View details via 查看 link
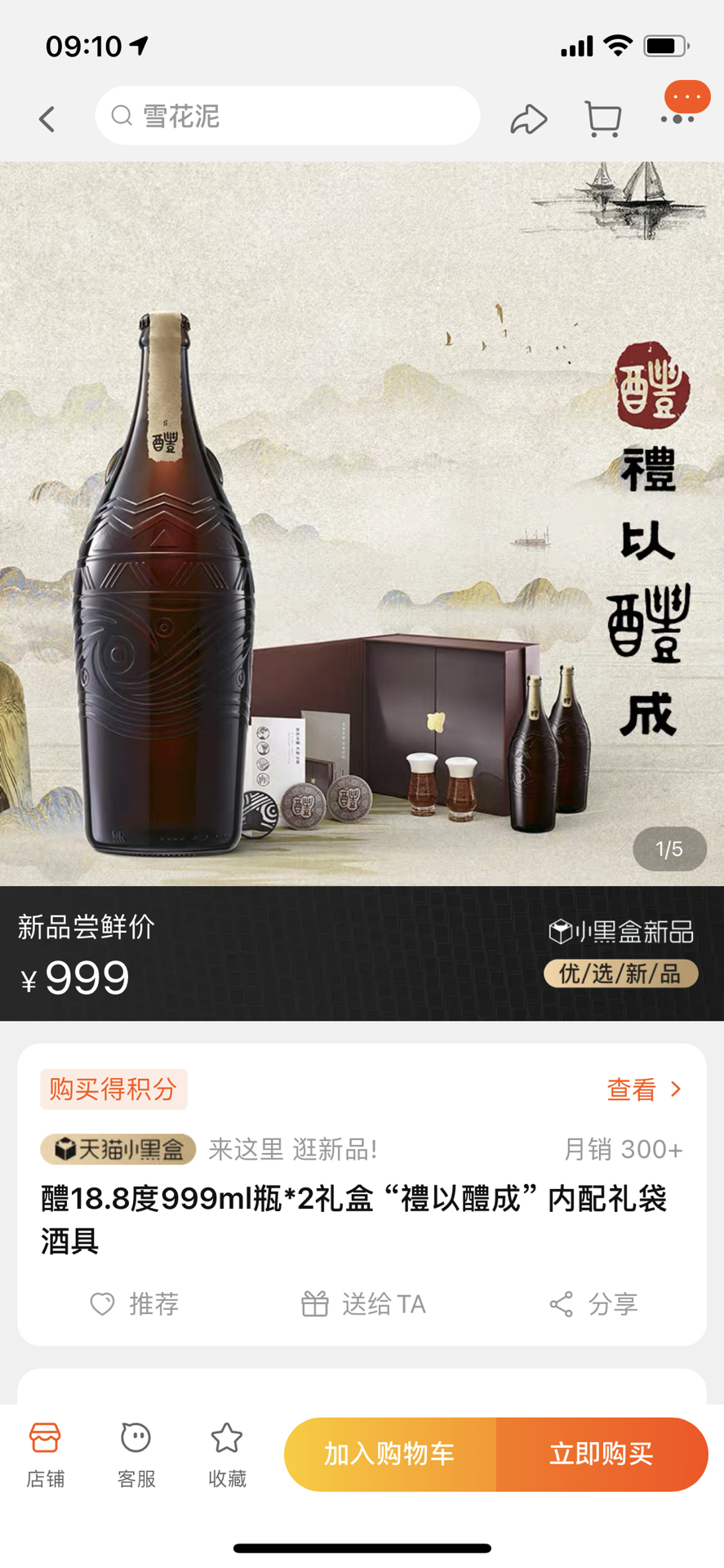 (x=643, y=1089)
